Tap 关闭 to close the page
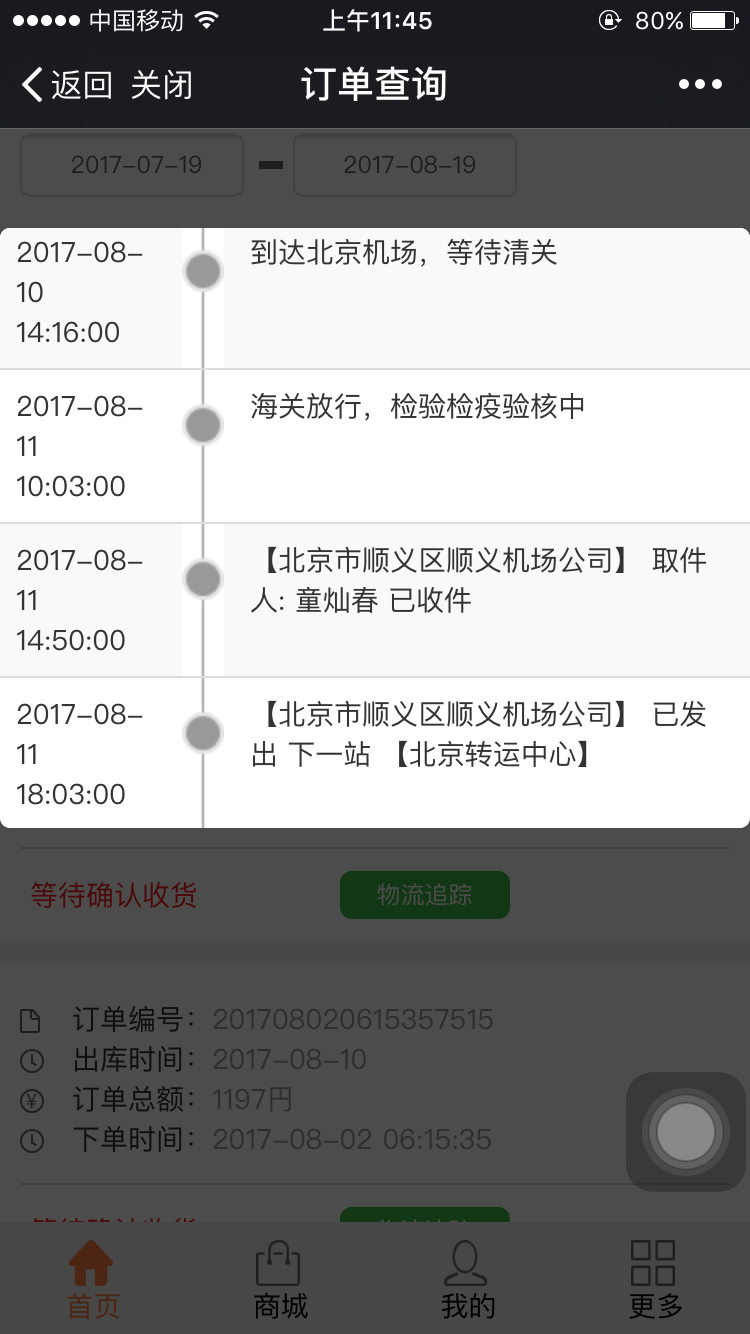Image resolution: width=750 pixels, height=1334 pixels. 161,85
